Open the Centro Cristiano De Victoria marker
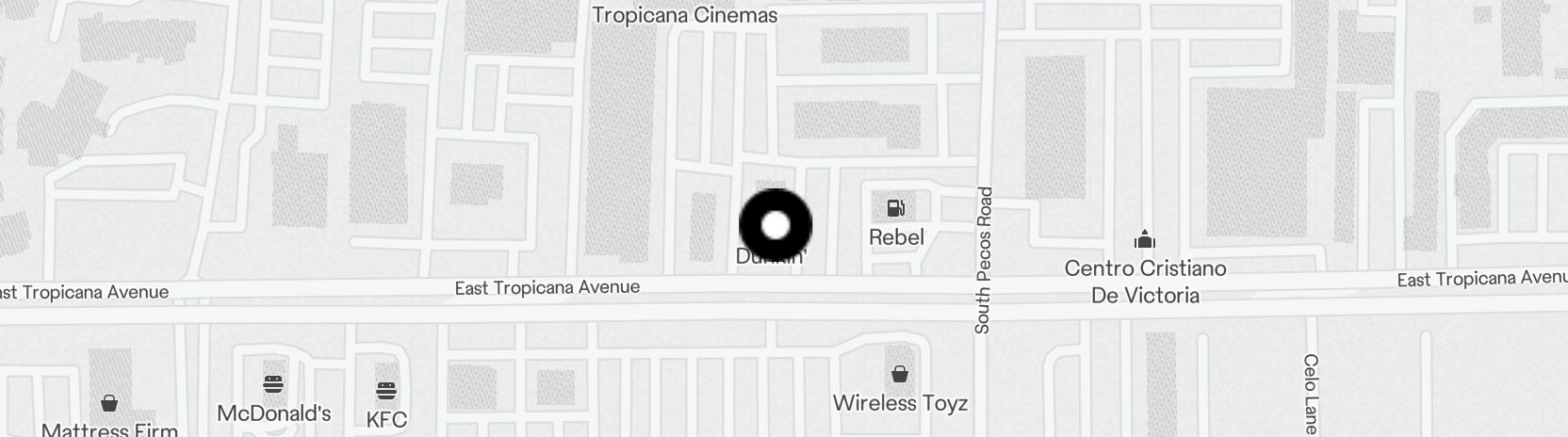Viewport: 1568px width, 437px height. (x=1145, y=239)
